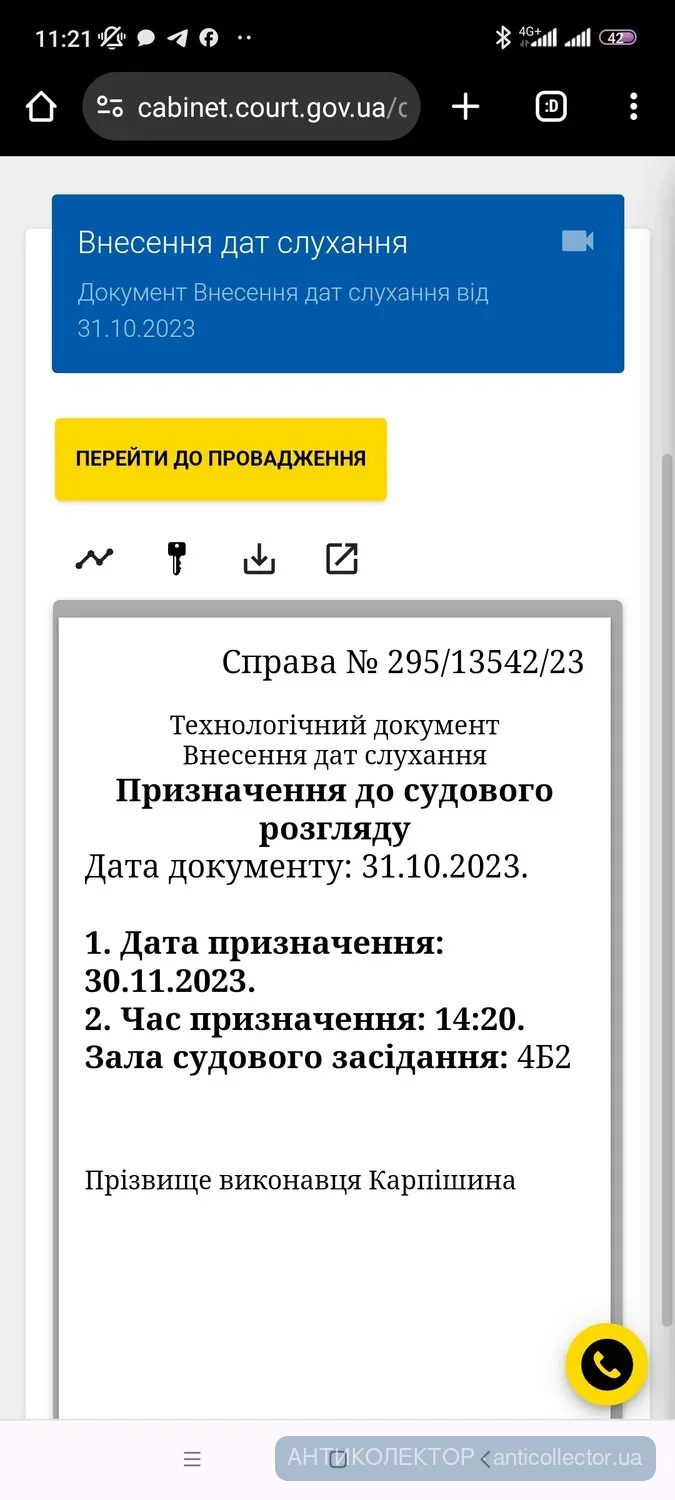Open the browser overflow menu

(633, 107)
